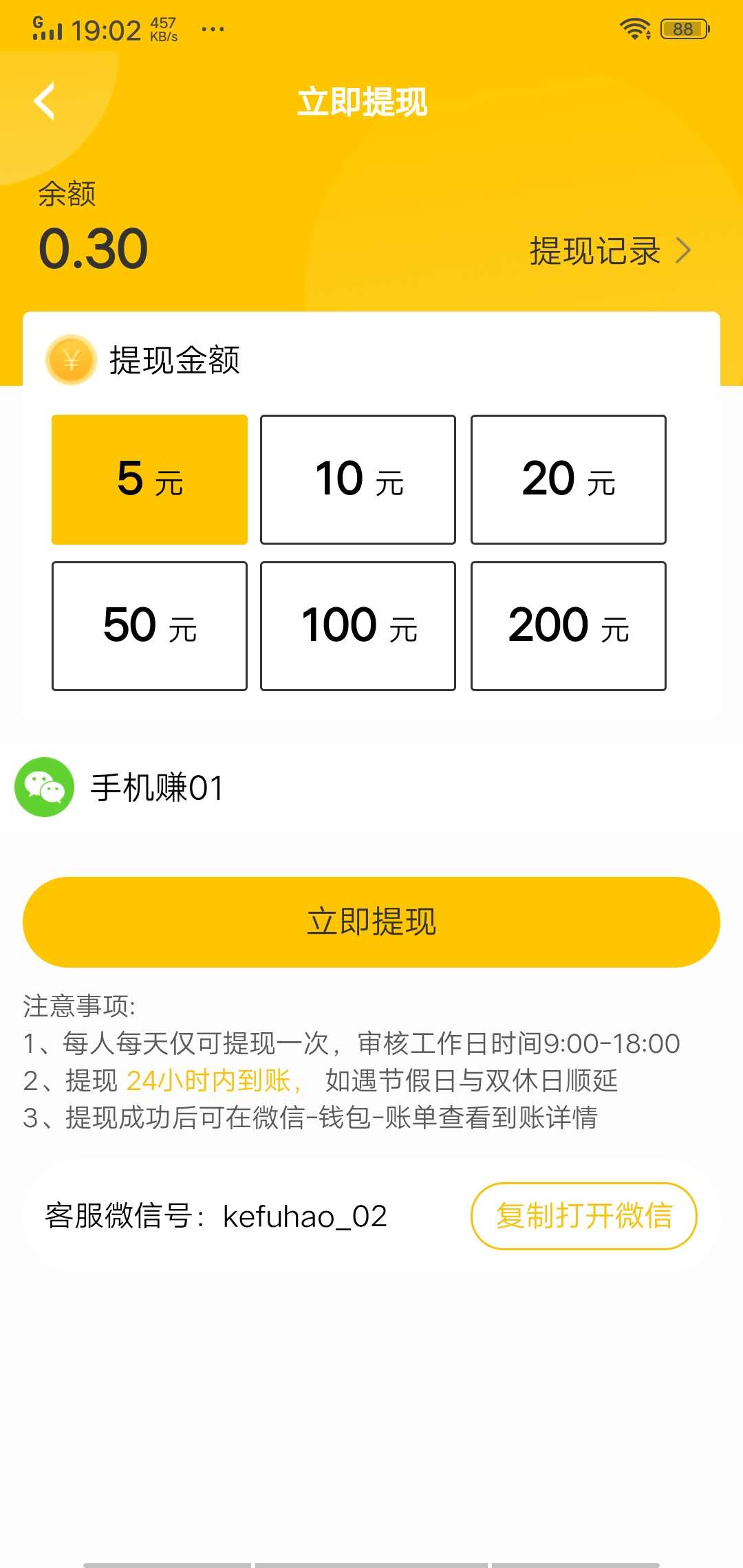Expand the withdrawal records with the right arrow

[x=683, y=251]
